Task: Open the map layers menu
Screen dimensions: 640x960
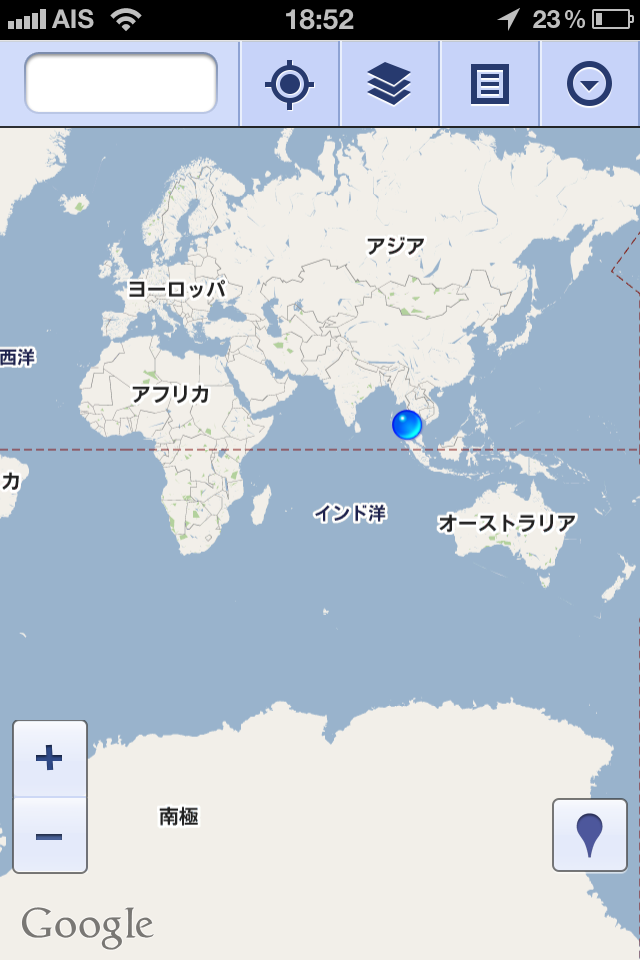Action: 389,84
